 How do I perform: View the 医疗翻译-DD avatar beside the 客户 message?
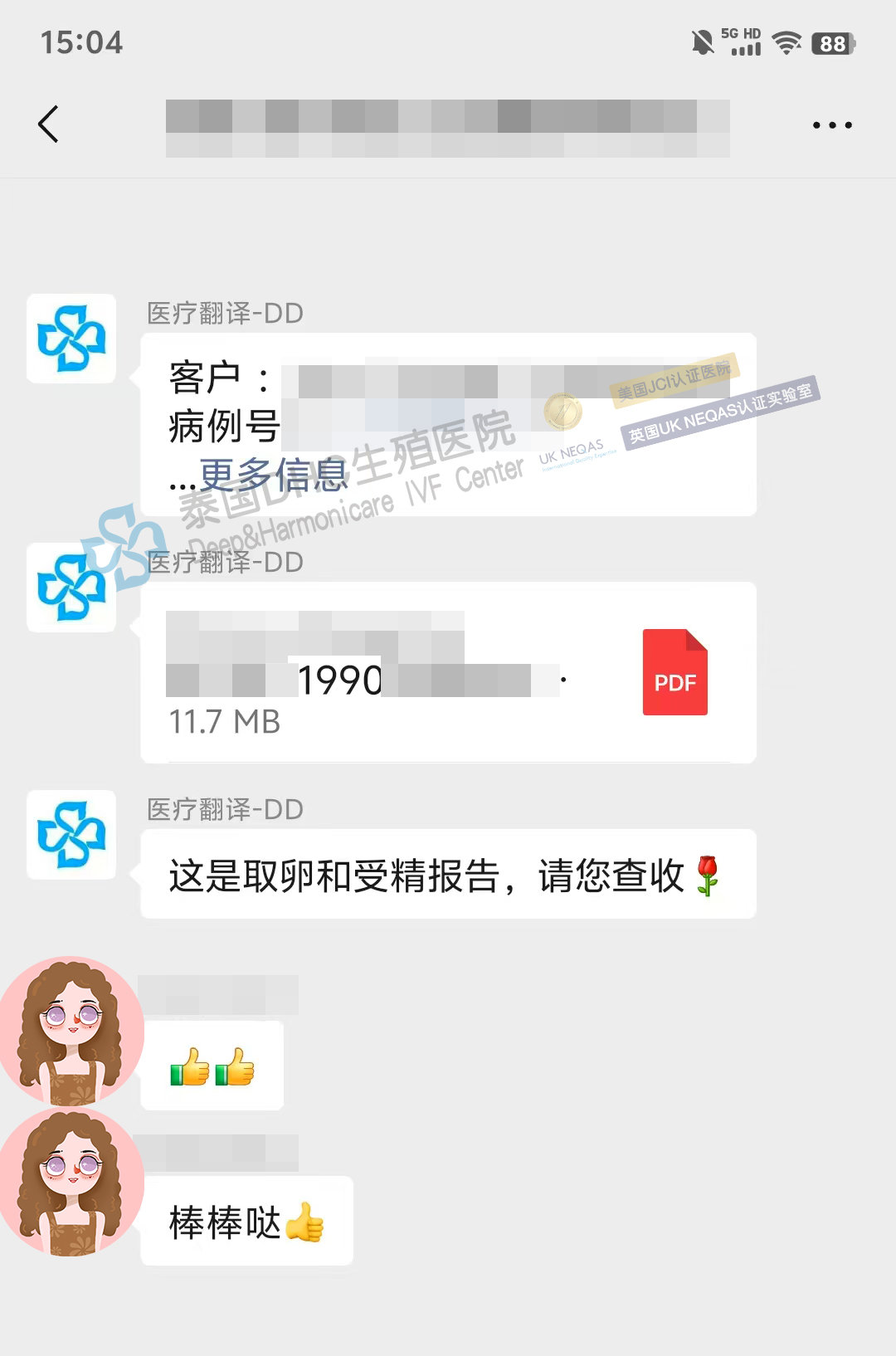pyautogui.click(x=71, y=339)
